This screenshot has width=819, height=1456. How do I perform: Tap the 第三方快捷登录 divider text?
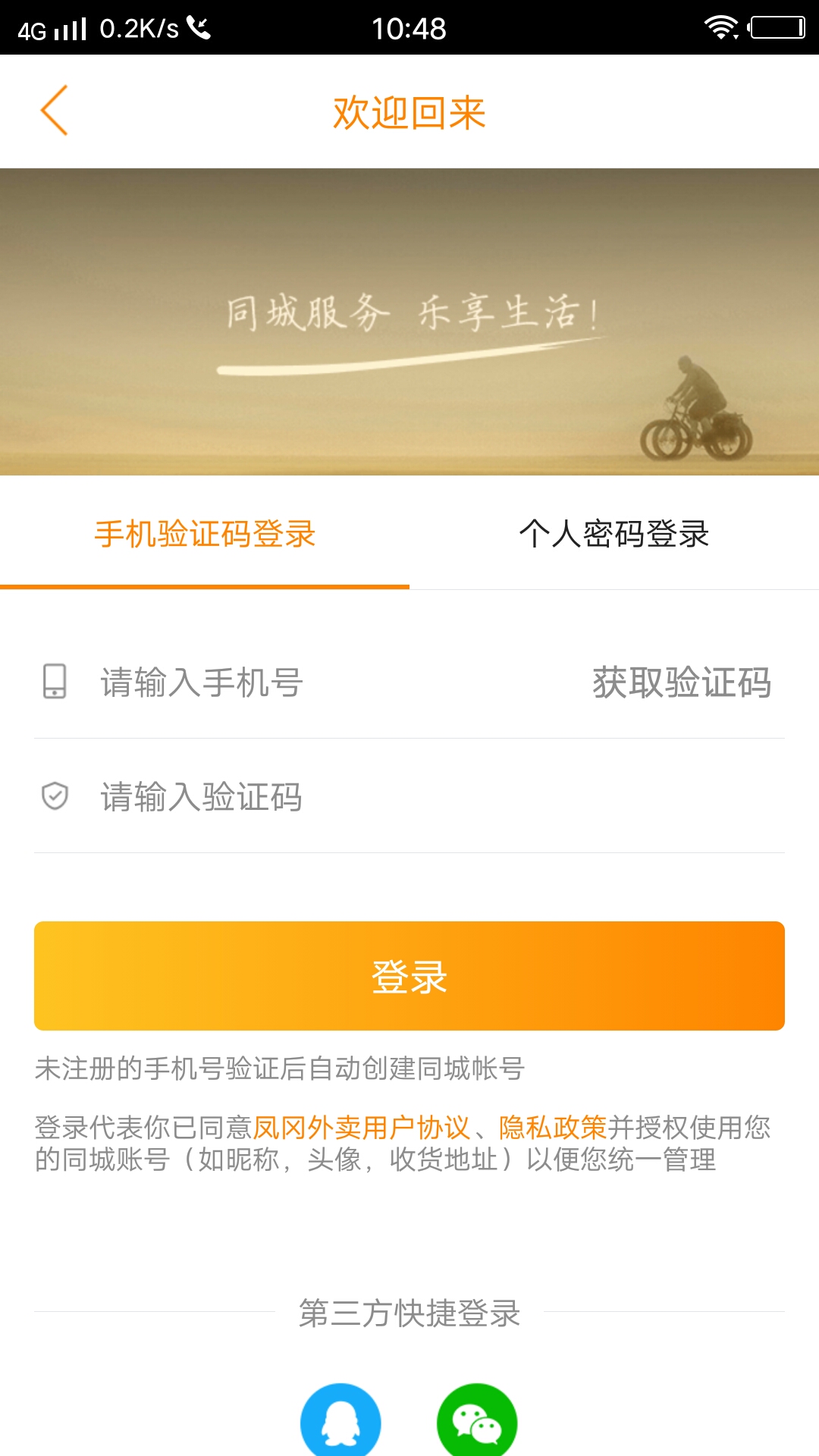pos(409,1308)
